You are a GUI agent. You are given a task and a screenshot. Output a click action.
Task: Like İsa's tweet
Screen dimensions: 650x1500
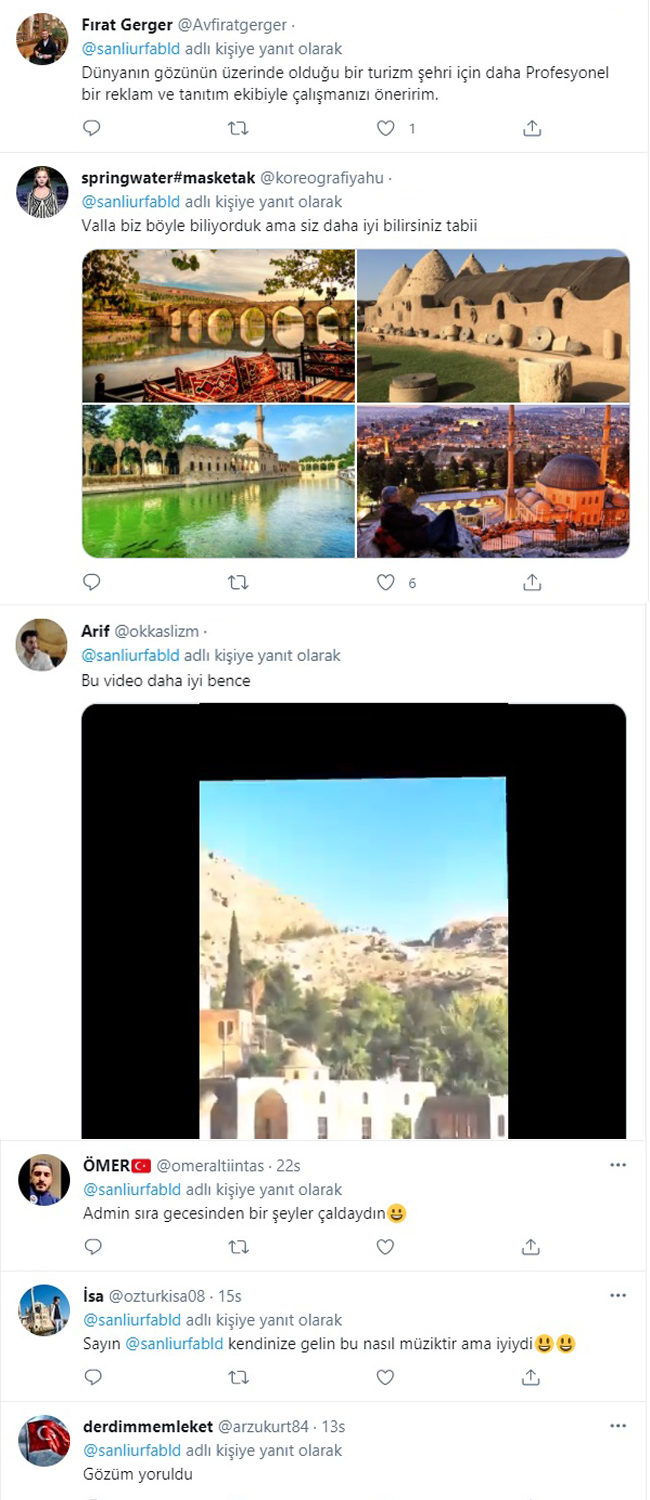point(386,1377)
